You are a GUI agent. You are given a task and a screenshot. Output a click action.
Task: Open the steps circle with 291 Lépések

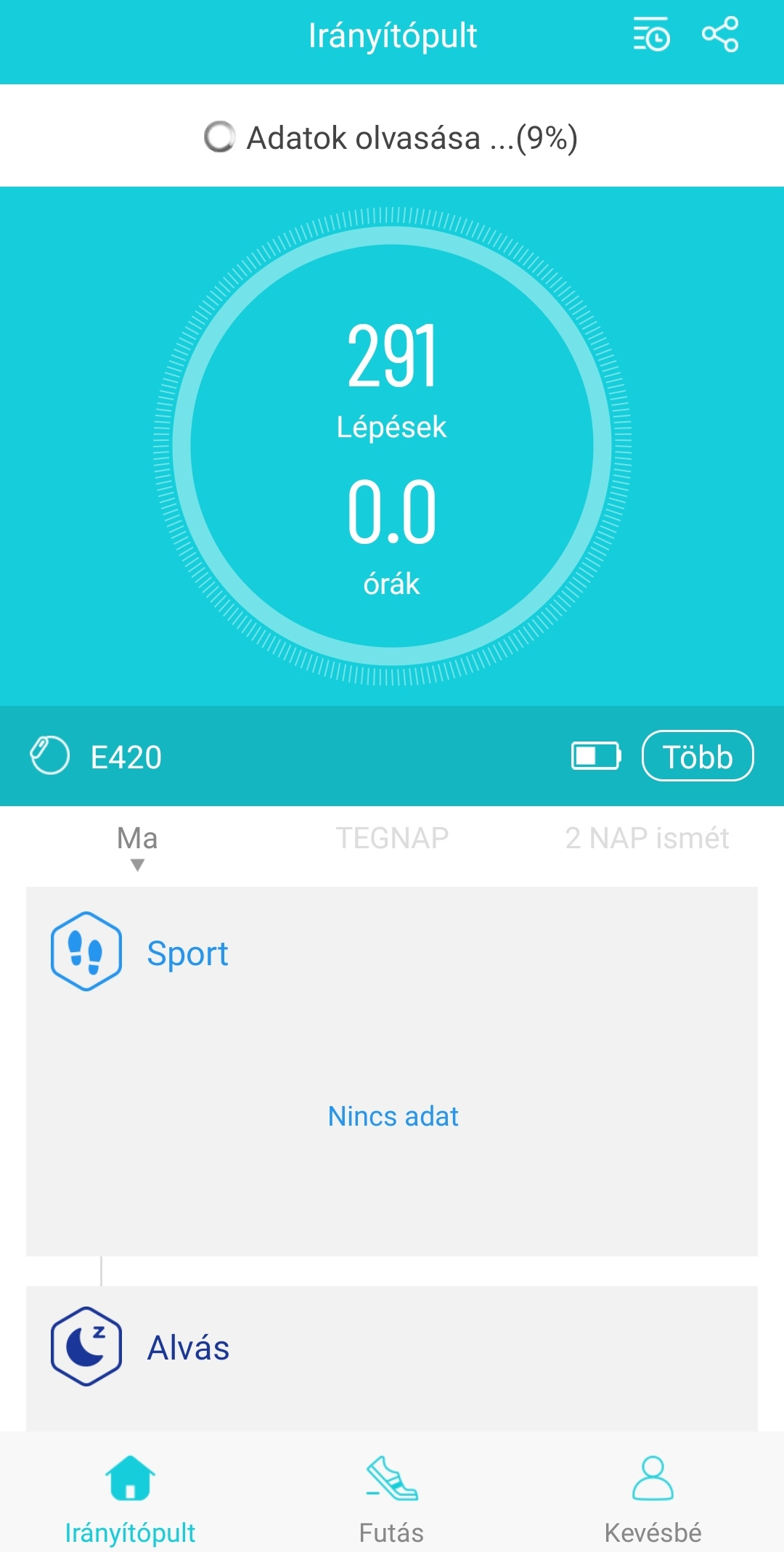[x=392, y=446]
